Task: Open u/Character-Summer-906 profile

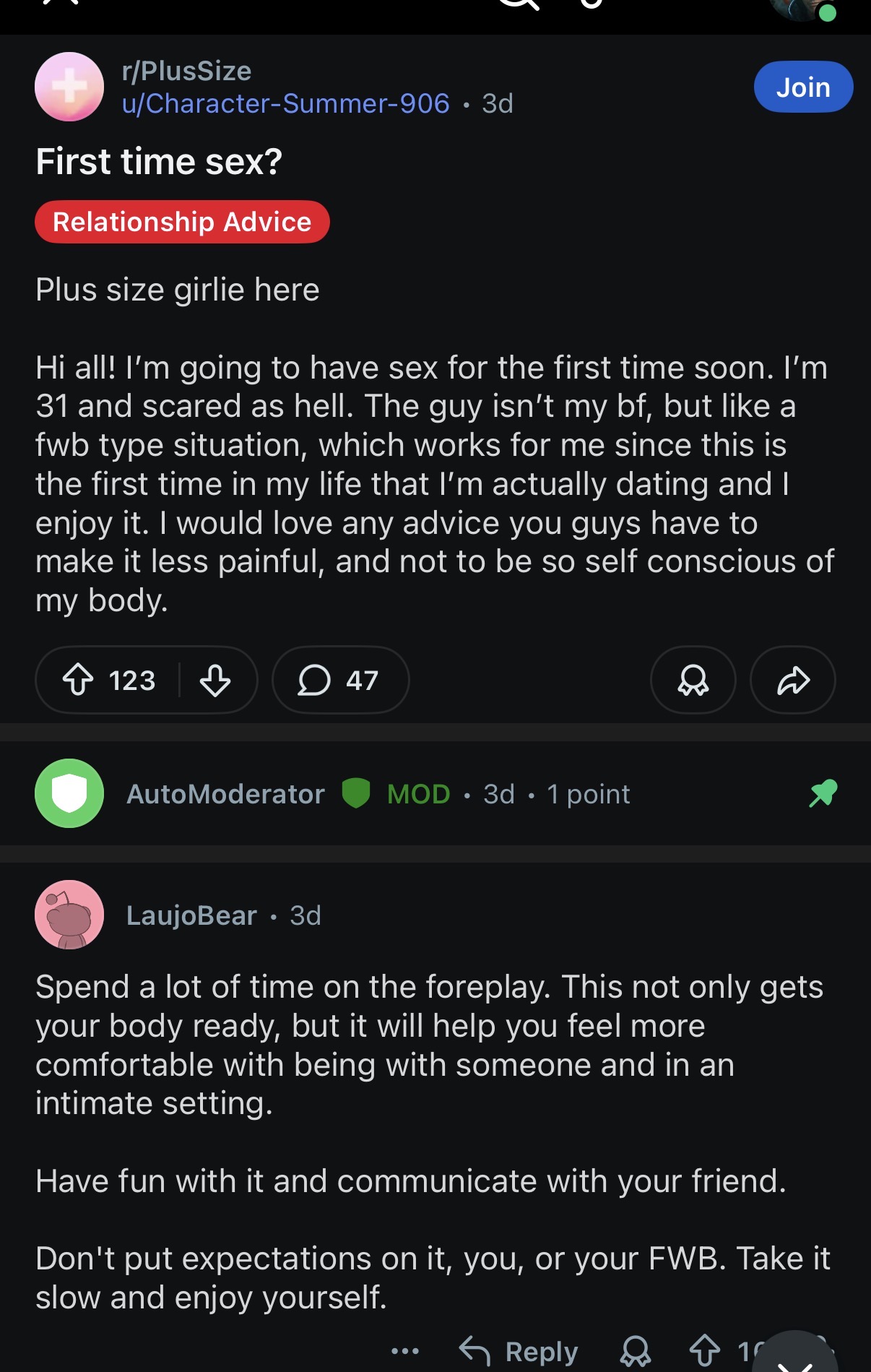Action: coord(285,104)
